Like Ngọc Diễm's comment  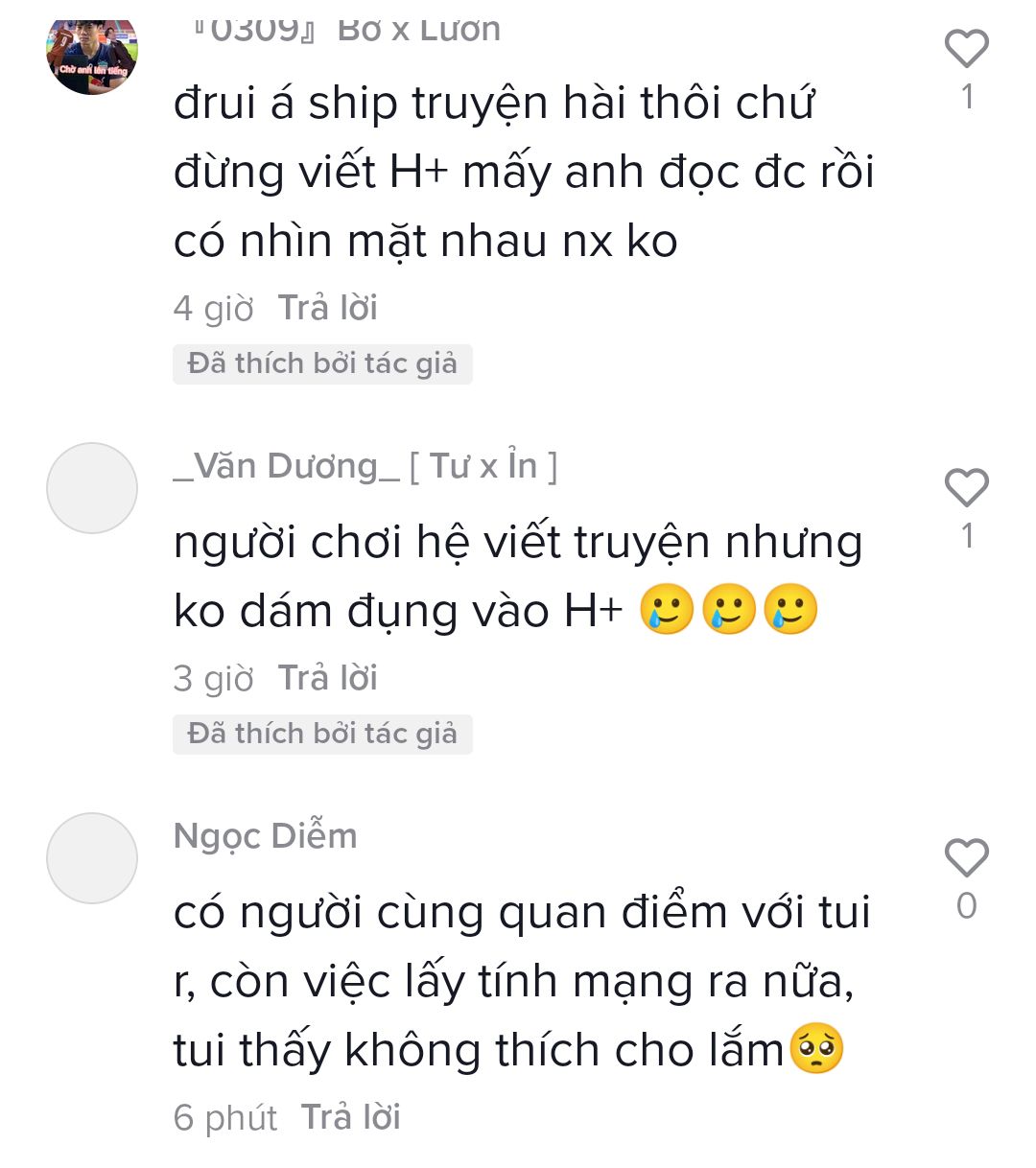pos(966,858)
